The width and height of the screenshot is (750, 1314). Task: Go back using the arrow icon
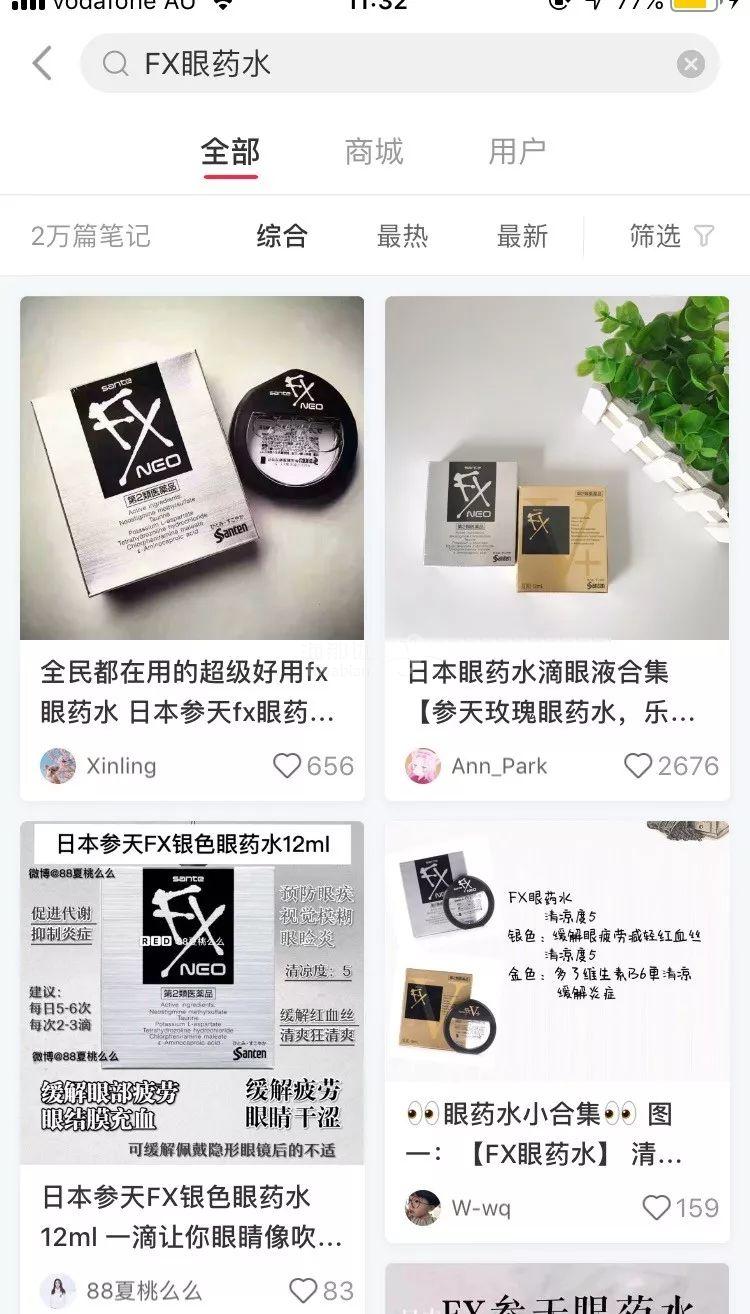click(x=42, y=64)
